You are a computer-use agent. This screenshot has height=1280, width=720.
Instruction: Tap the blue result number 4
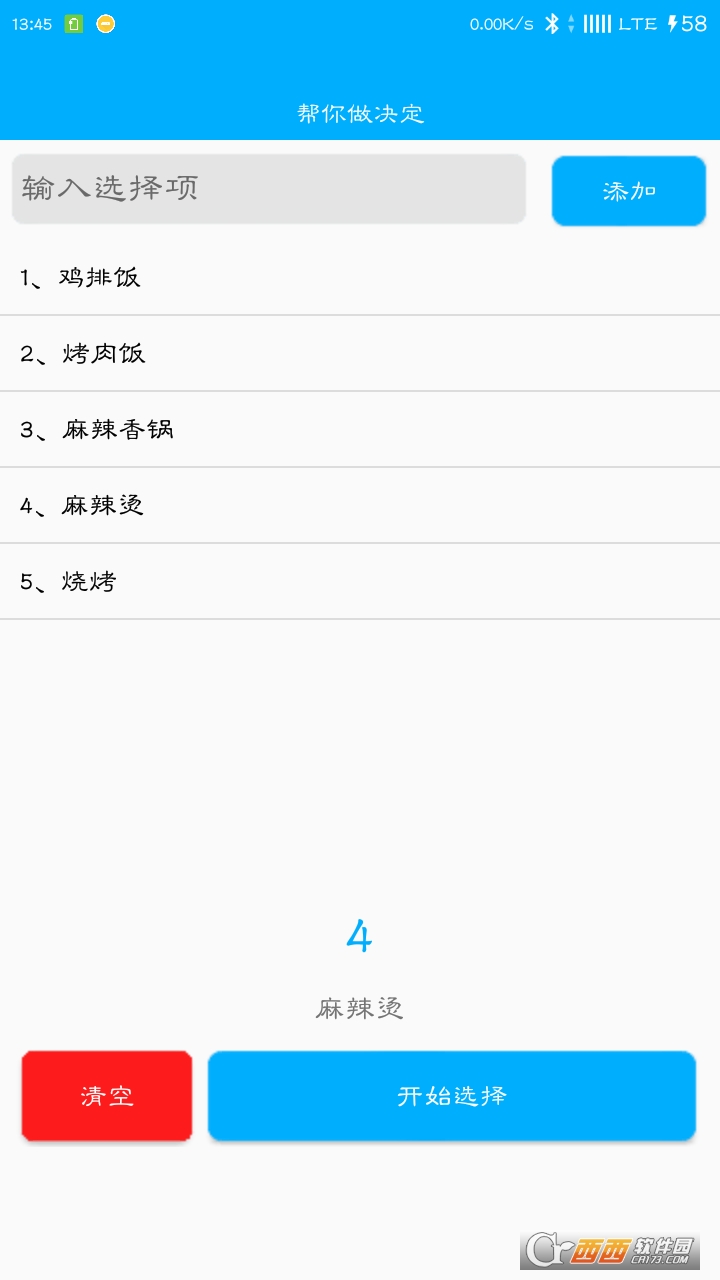[x=362, y=935]
